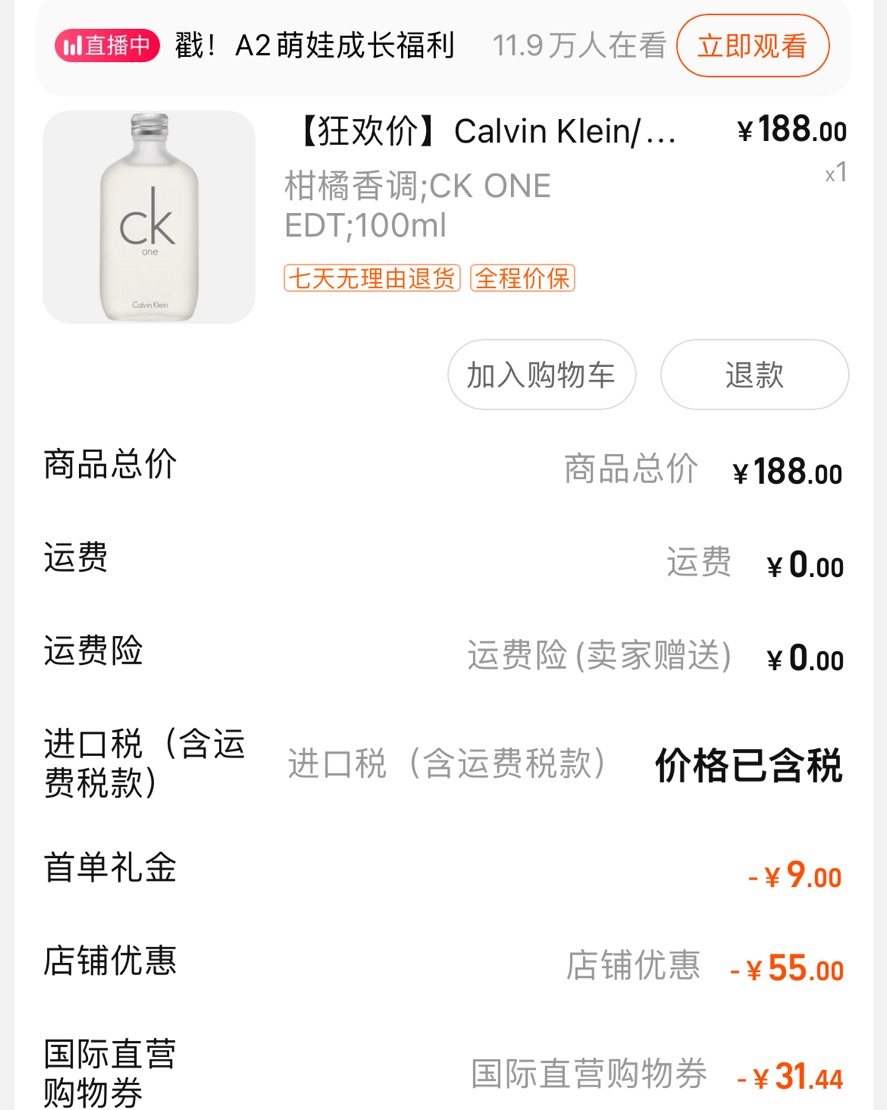The image size is (887, 1110).
Task: Request a refund with 退款 button
Action: (x=755, y=374)
